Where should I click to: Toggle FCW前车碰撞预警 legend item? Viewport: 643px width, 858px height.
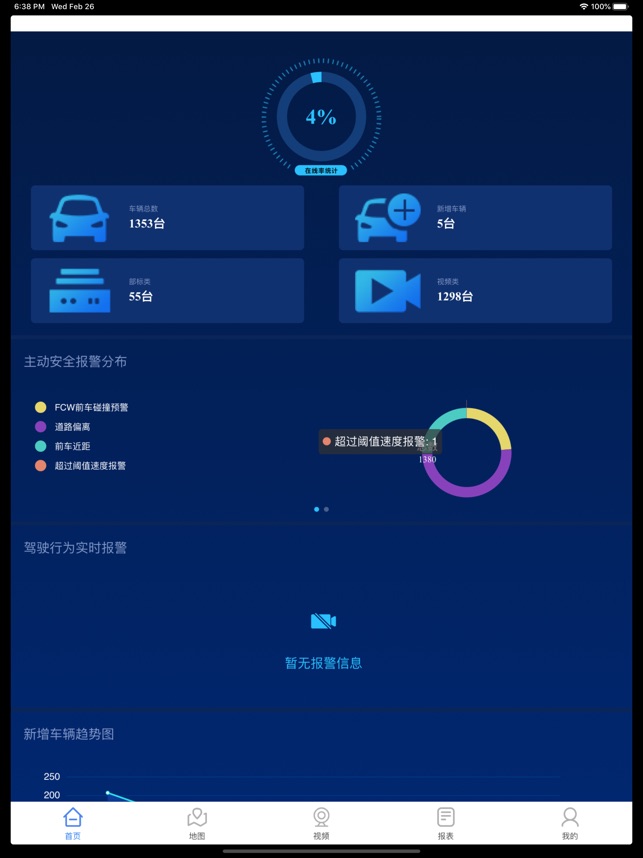(90, 408)
